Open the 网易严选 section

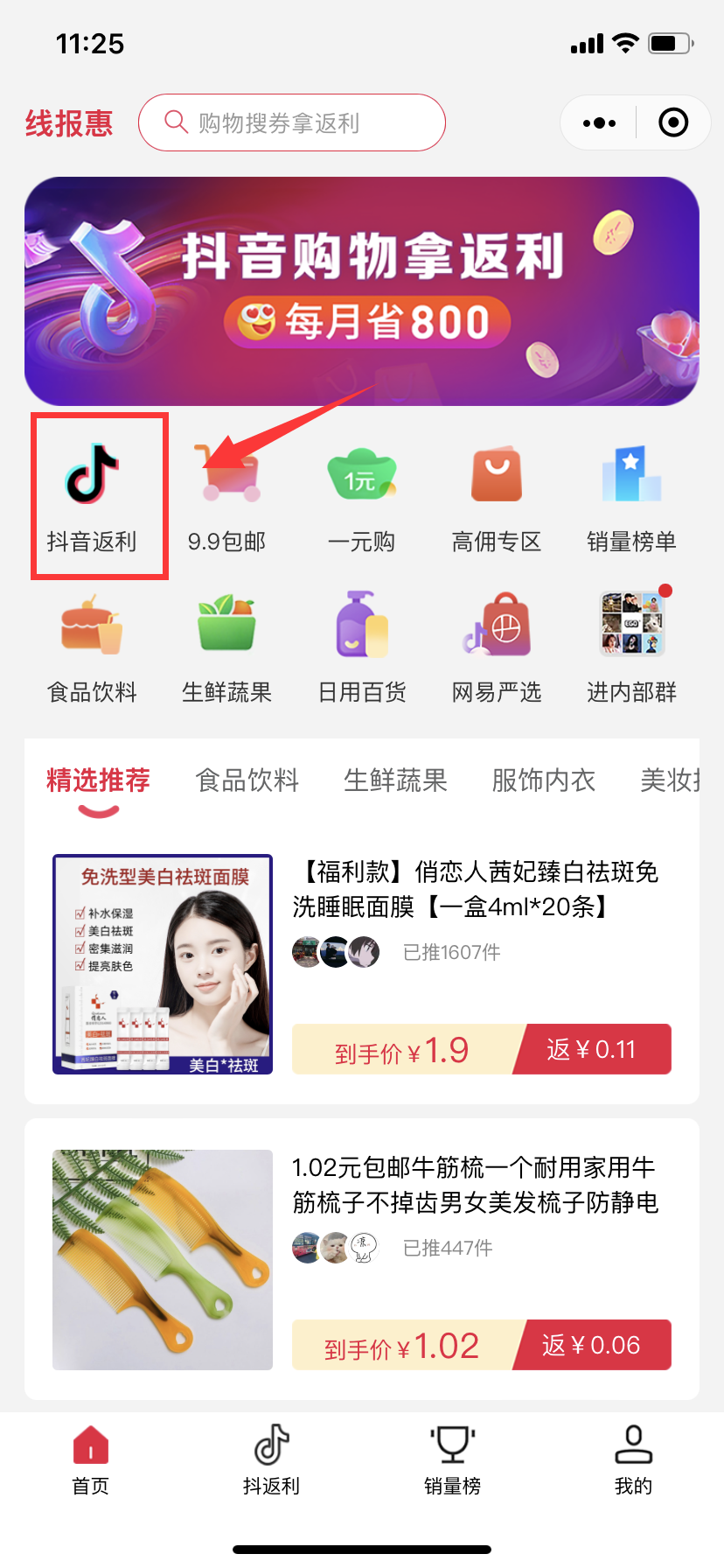point(496,648)
